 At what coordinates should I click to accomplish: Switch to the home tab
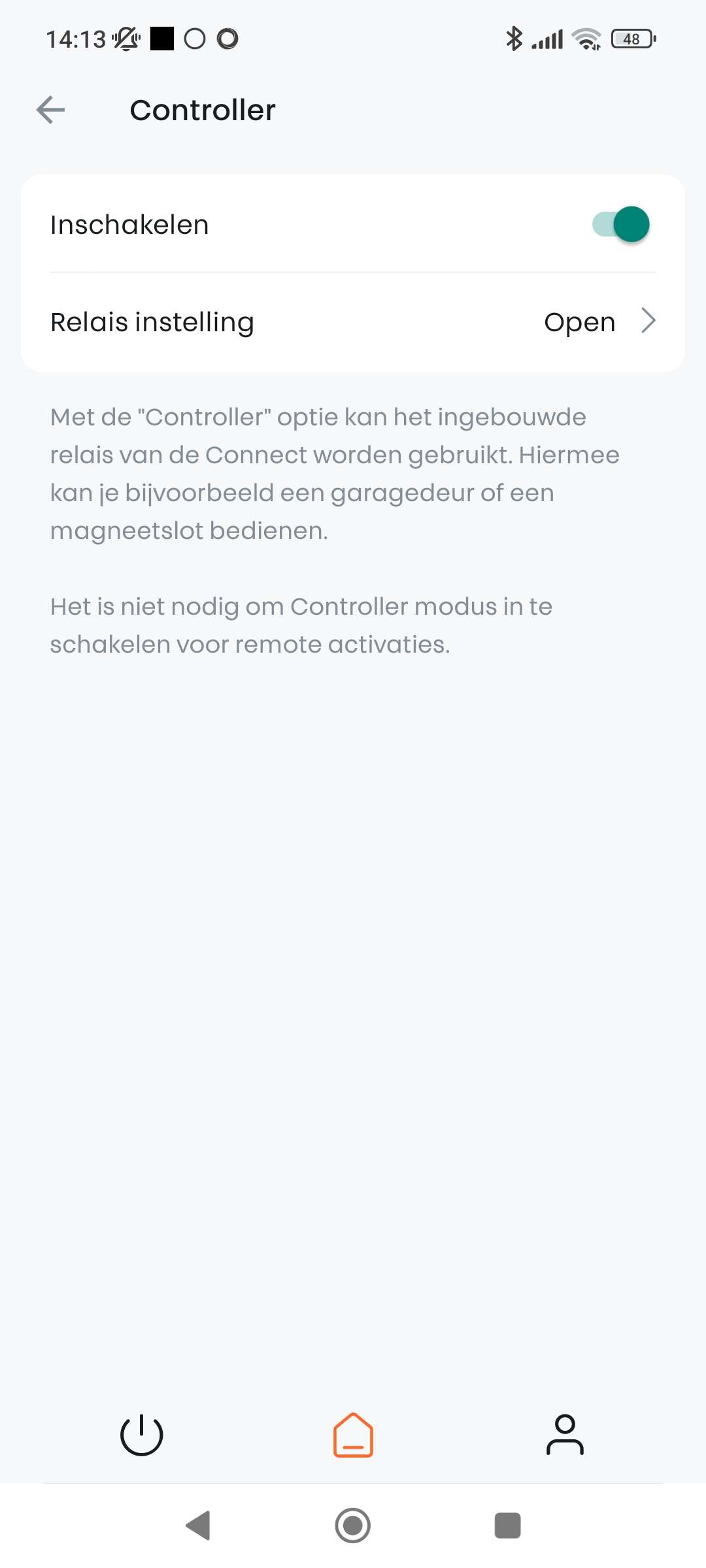353,1435
